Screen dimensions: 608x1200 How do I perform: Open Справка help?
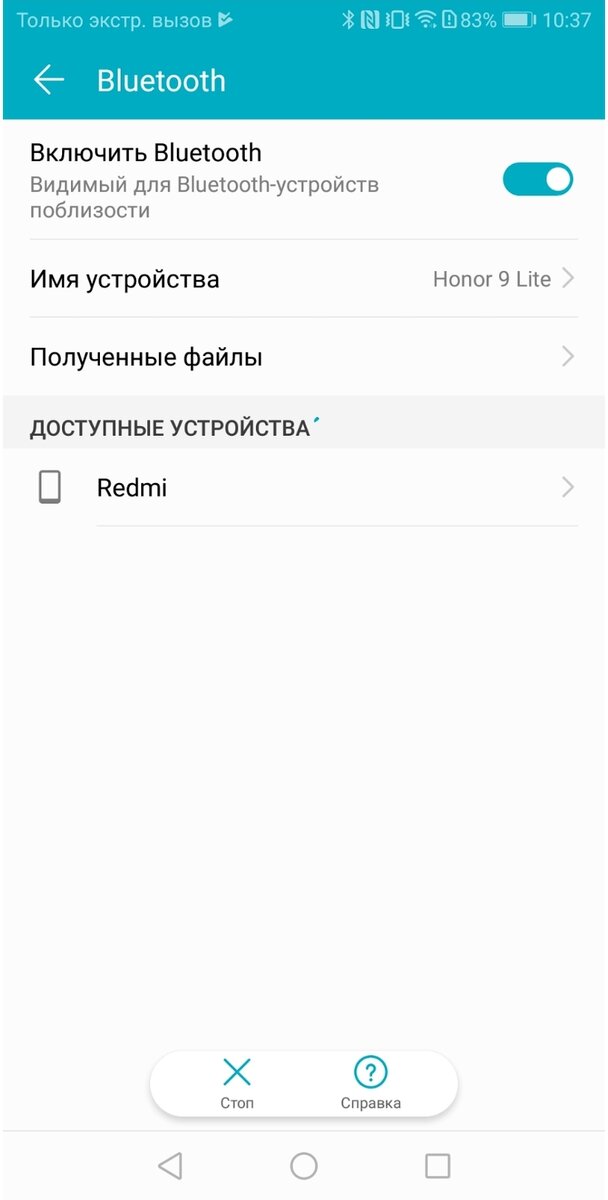coord(371,1084)
